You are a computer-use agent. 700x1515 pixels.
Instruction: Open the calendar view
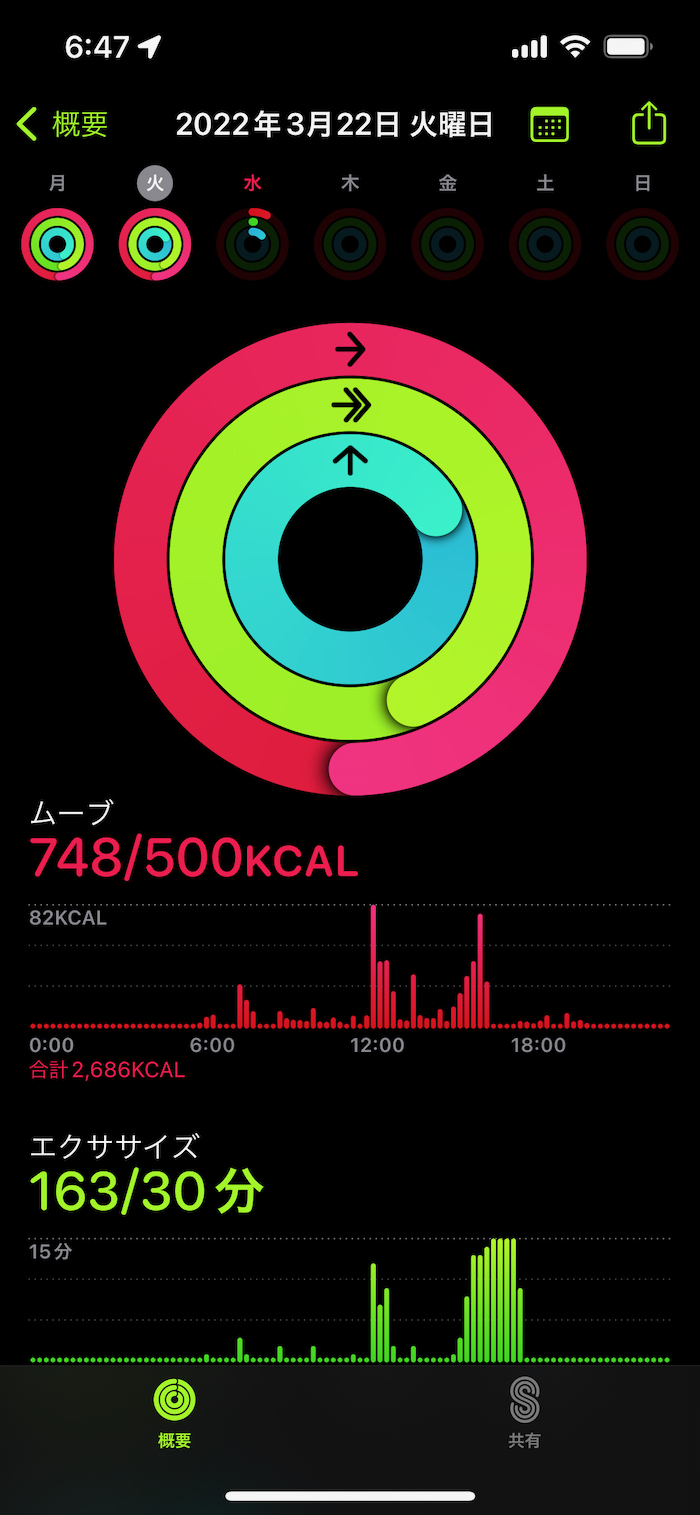[549, 125]
